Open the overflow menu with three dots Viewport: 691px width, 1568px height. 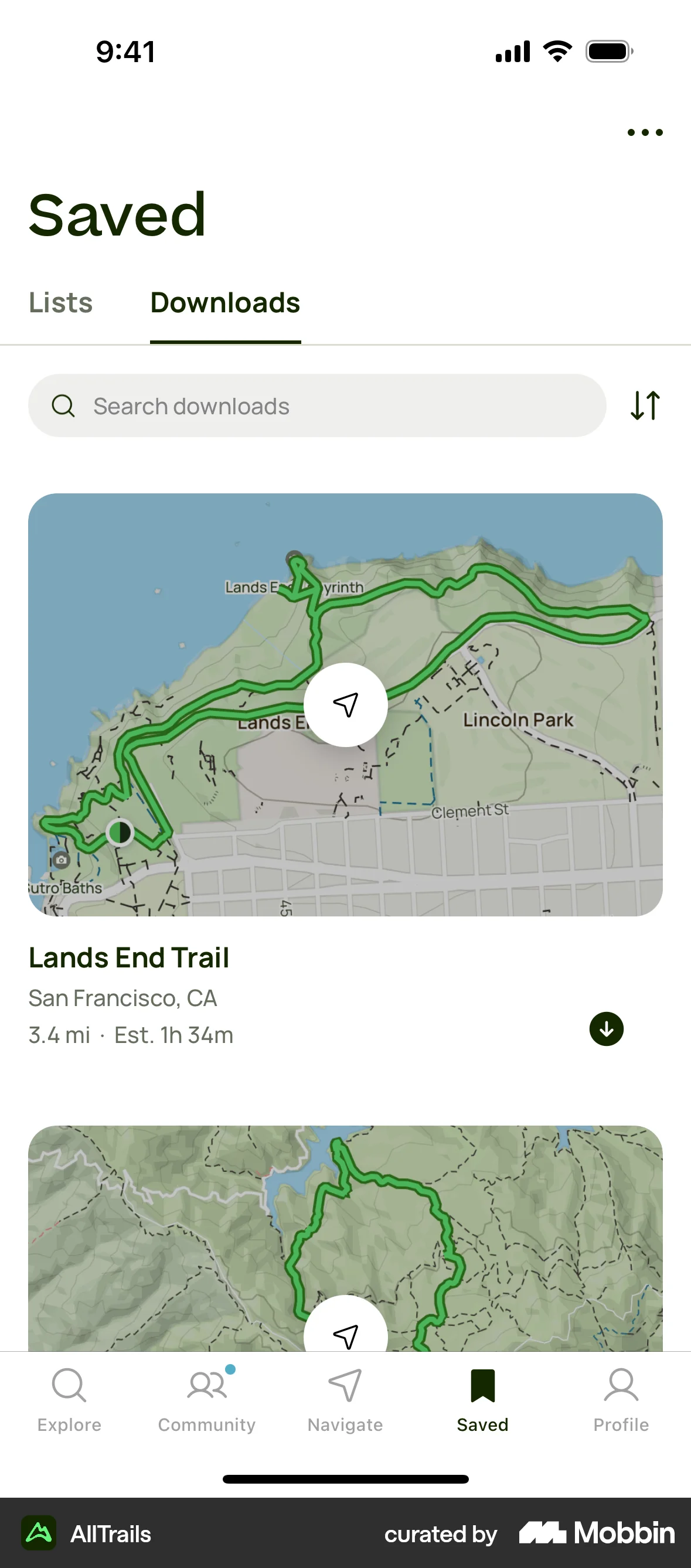[644, 132]
